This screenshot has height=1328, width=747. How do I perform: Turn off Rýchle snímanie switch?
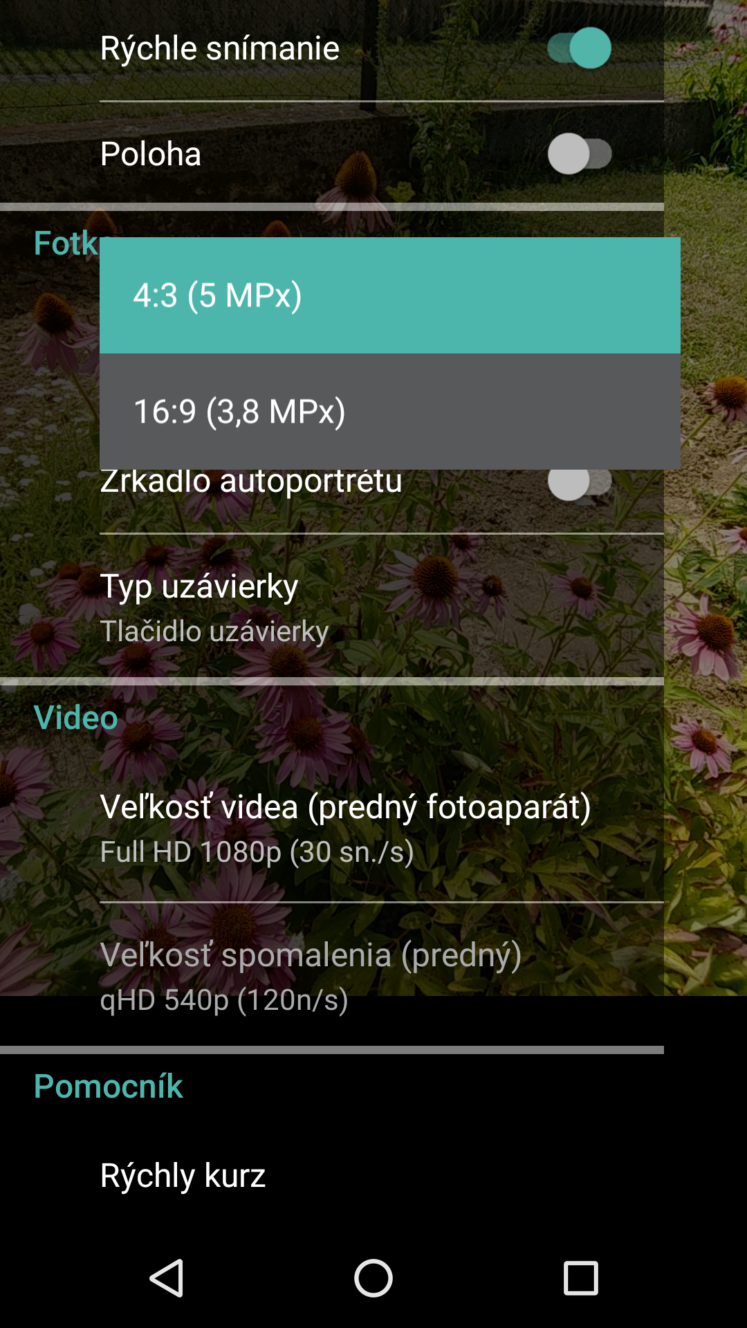tap(580, 48)
